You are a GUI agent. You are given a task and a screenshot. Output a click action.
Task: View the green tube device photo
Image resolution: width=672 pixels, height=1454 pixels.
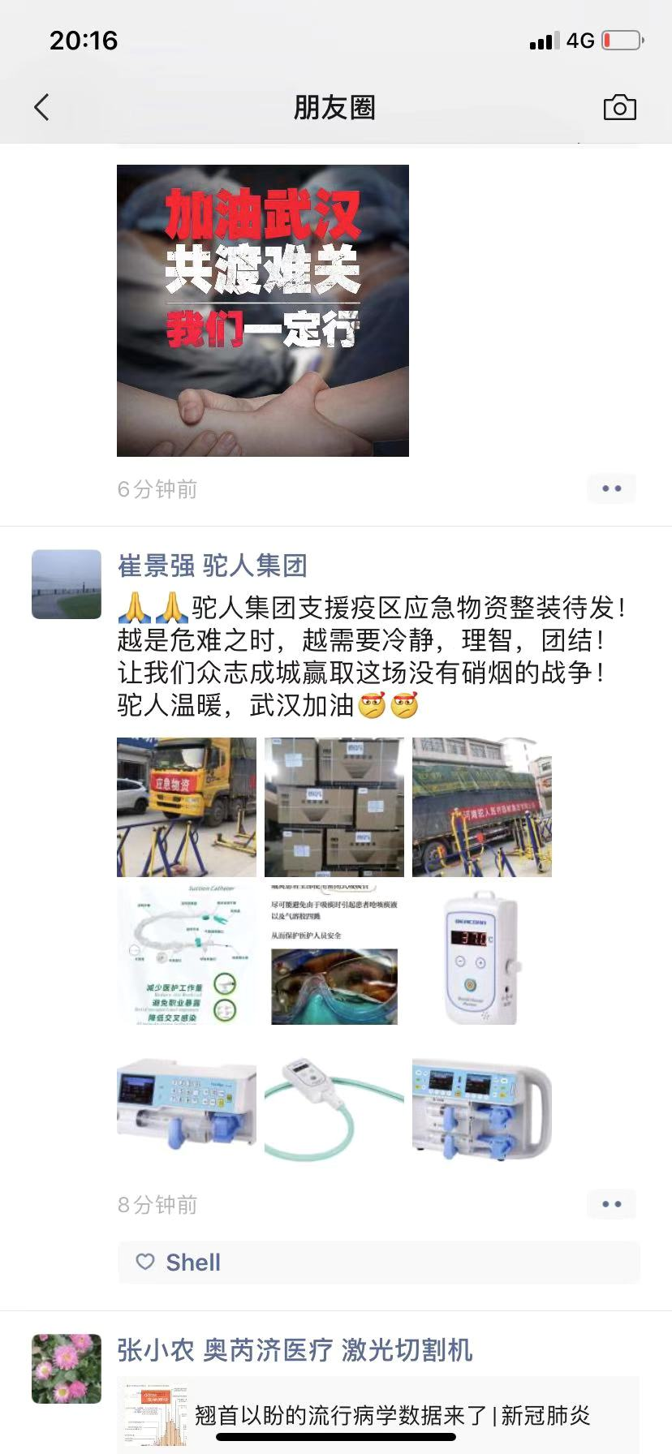tap(334, 1103)
